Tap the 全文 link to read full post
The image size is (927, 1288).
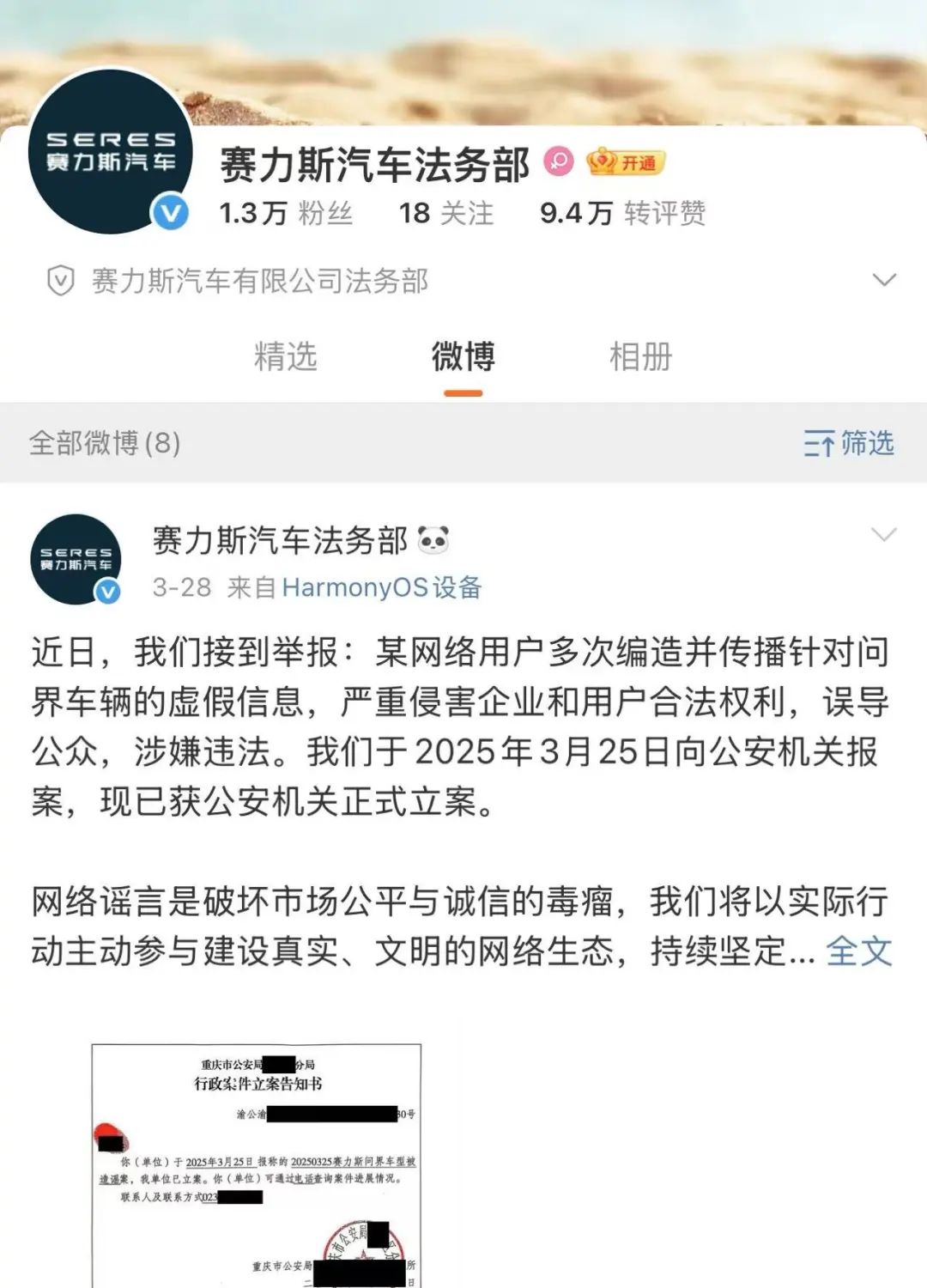click(x=859, y=951)
